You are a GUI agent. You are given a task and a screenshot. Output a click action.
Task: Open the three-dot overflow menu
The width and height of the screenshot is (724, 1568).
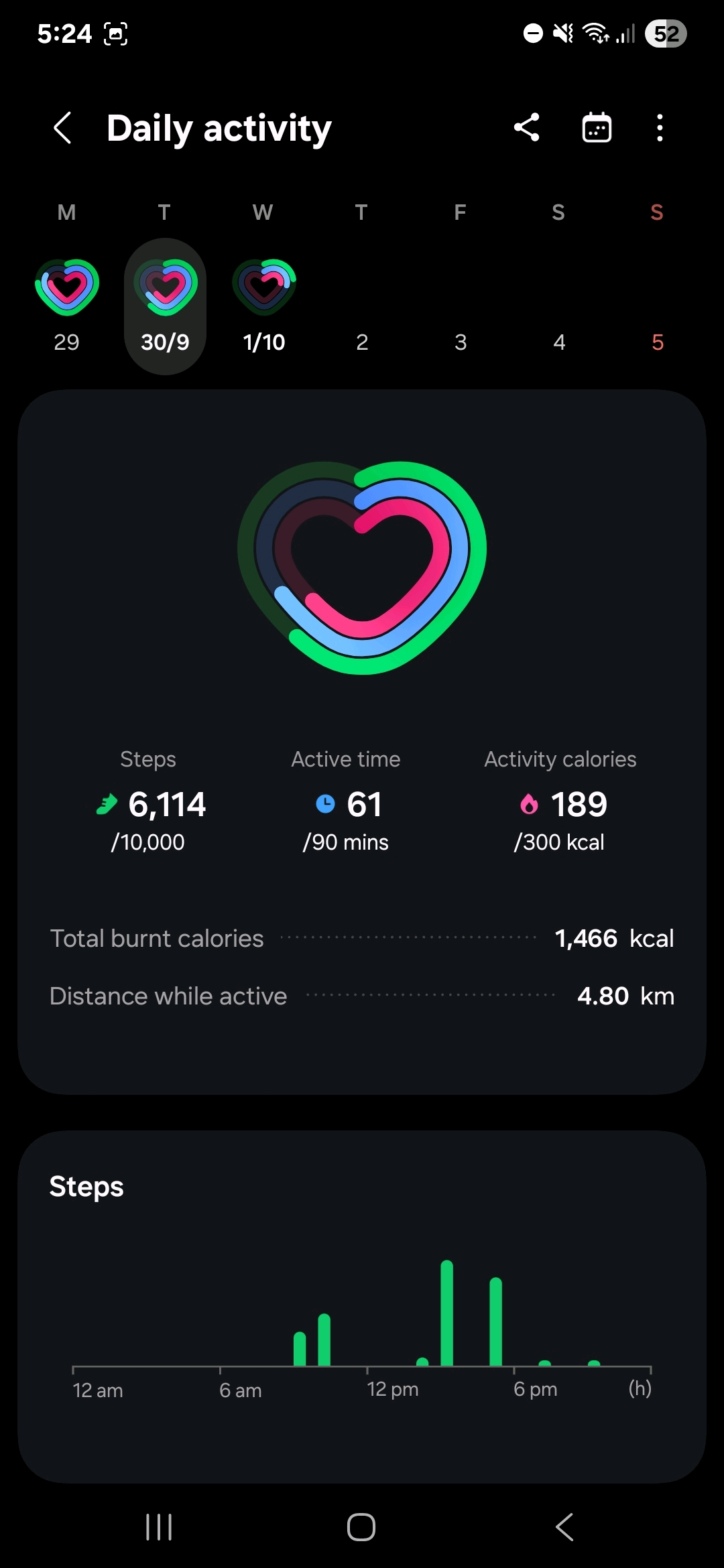(660, 127)
